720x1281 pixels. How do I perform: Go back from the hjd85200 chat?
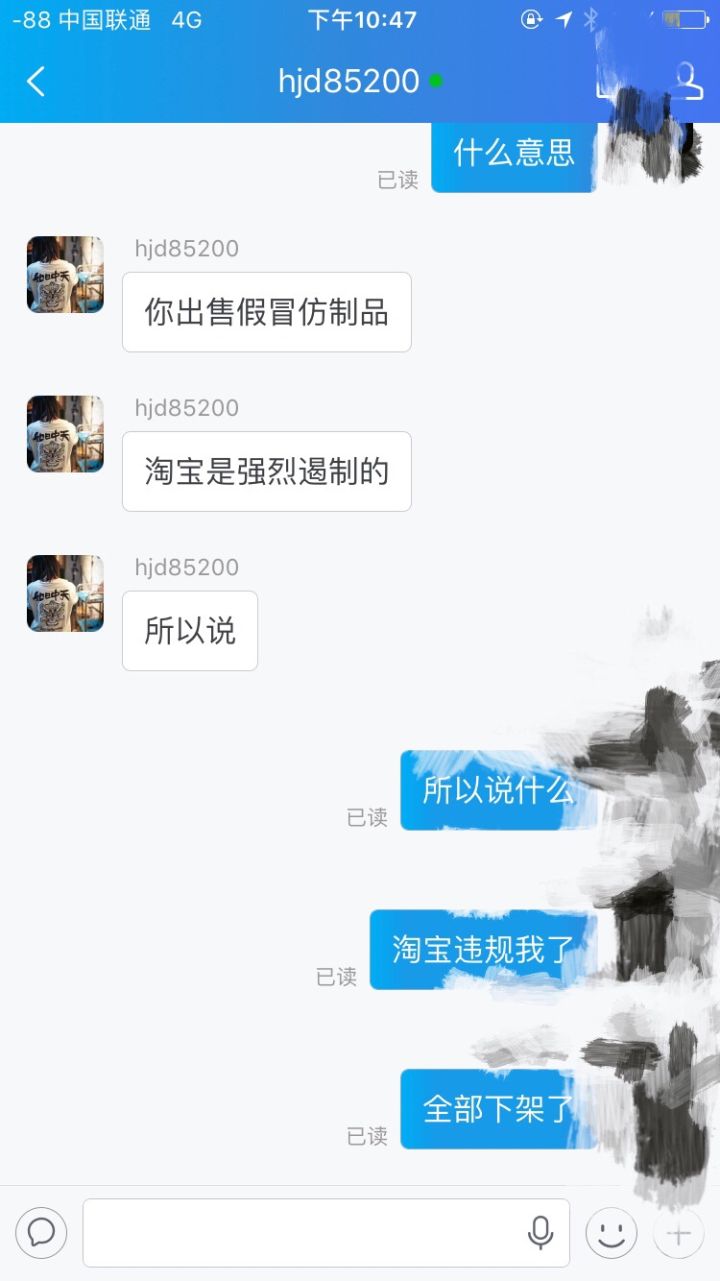pyautogui.click(x=36, y=82)
